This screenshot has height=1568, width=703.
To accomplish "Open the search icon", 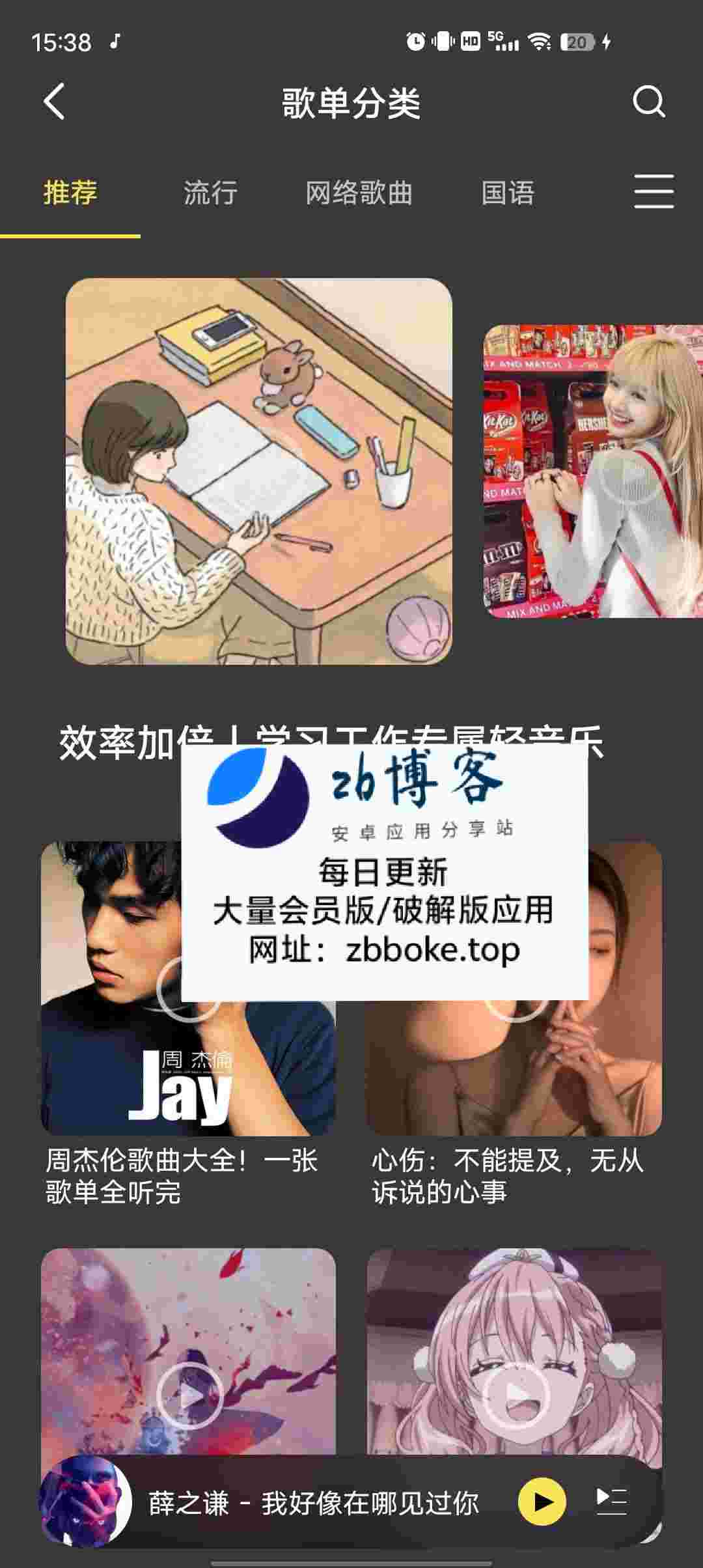I will tap(648, 102).
